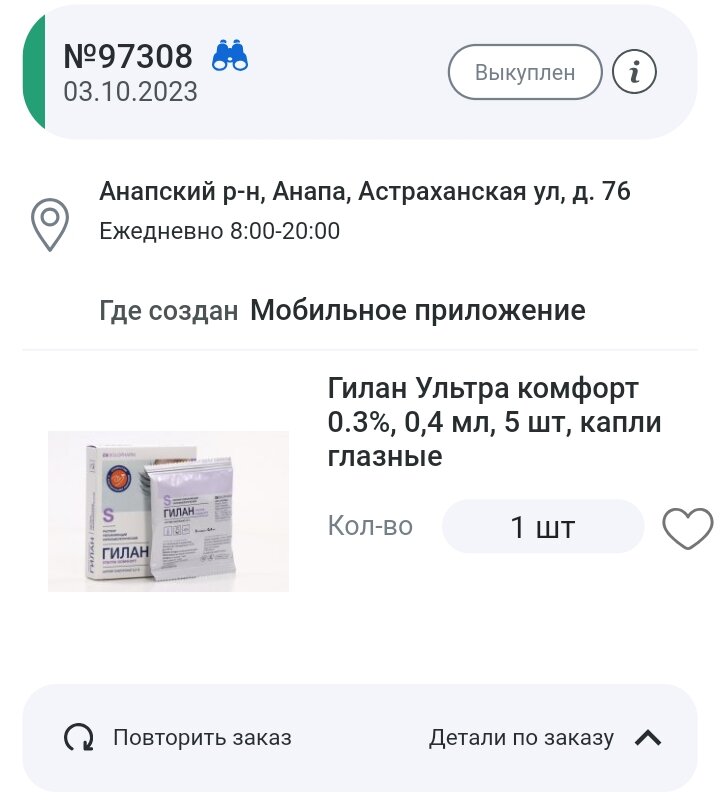Click the location pin icon
Screen dimensions: 720x810
tap(48, 222)
